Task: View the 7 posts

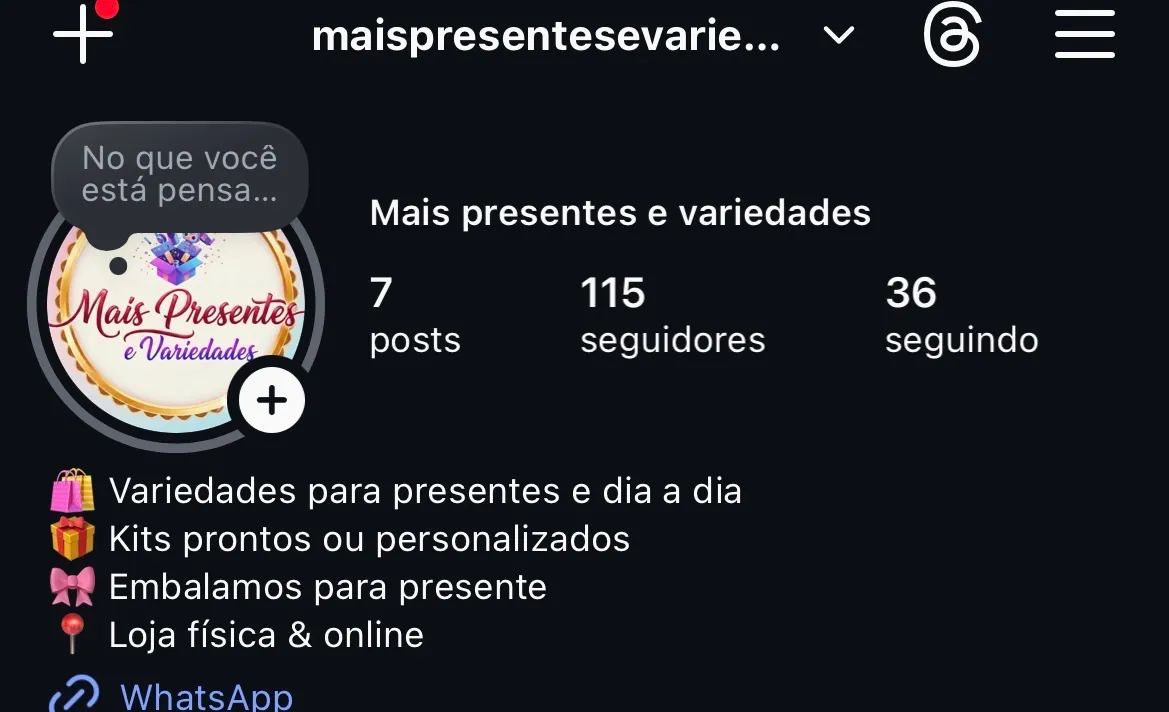Action: (x=414, y=315)
